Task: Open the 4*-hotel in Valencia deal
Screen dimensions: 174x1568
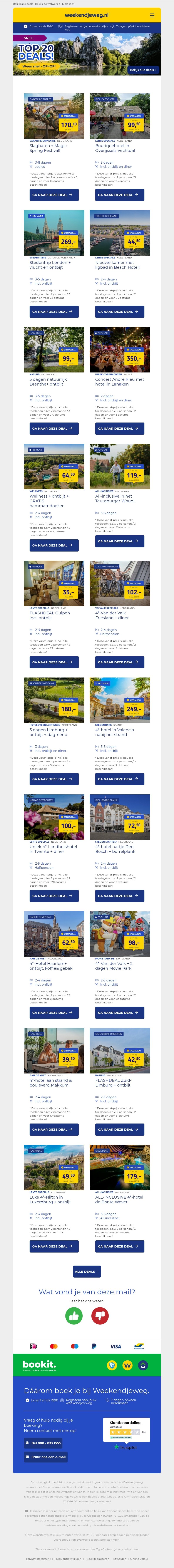Action: (x=120, y=779)
